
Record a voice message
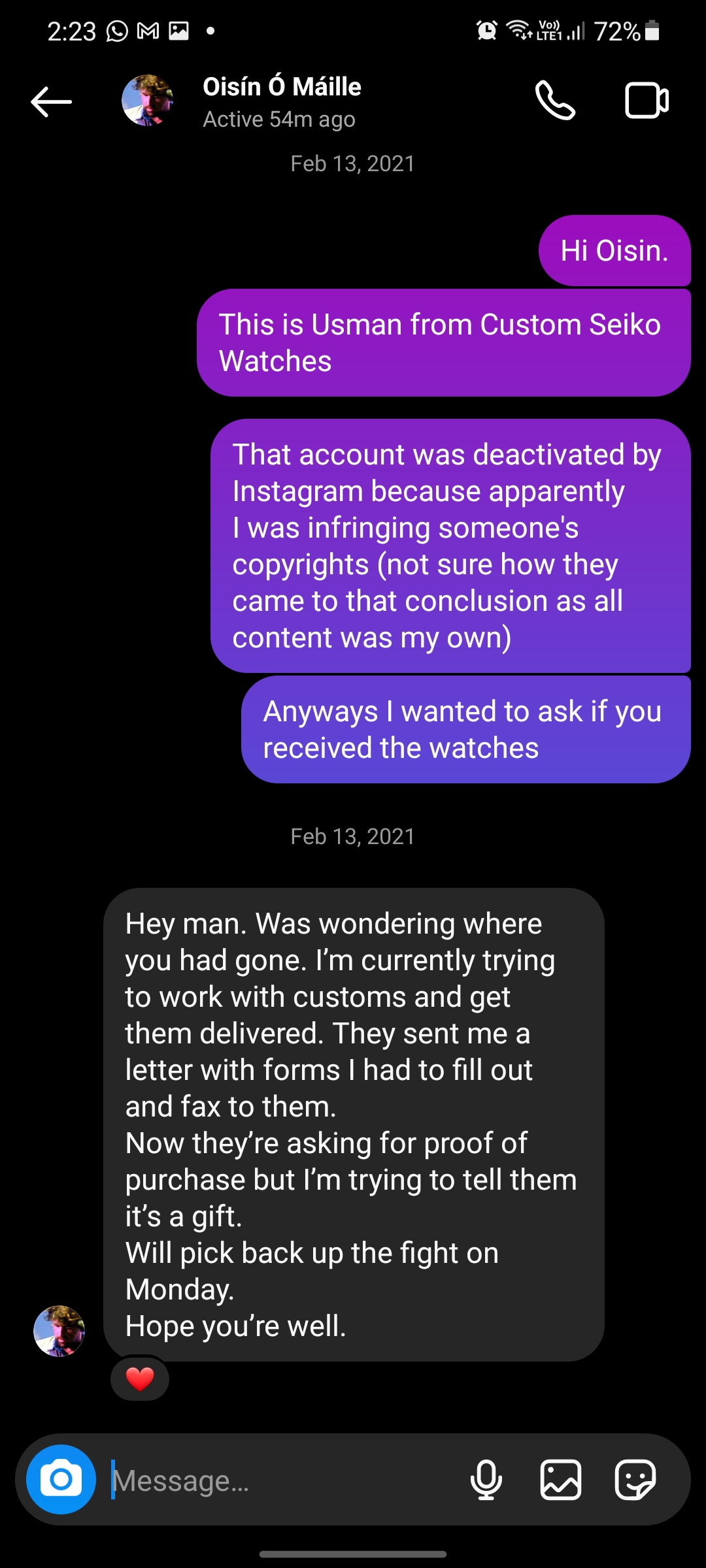[x=486, y=1480]
